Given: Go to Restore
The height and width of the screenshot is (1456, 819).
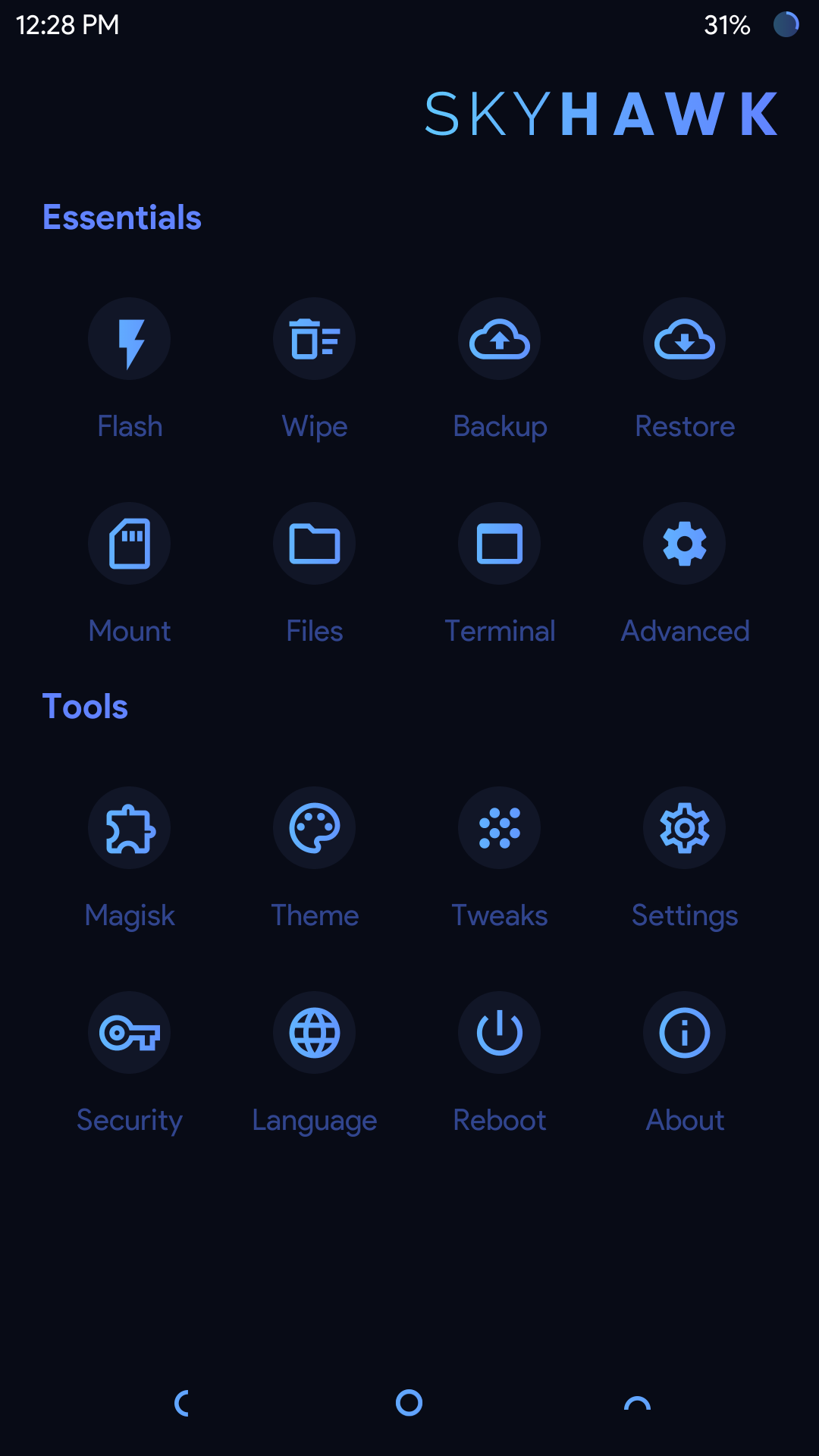Looking at the screenshot, I should tap(685, 339).
